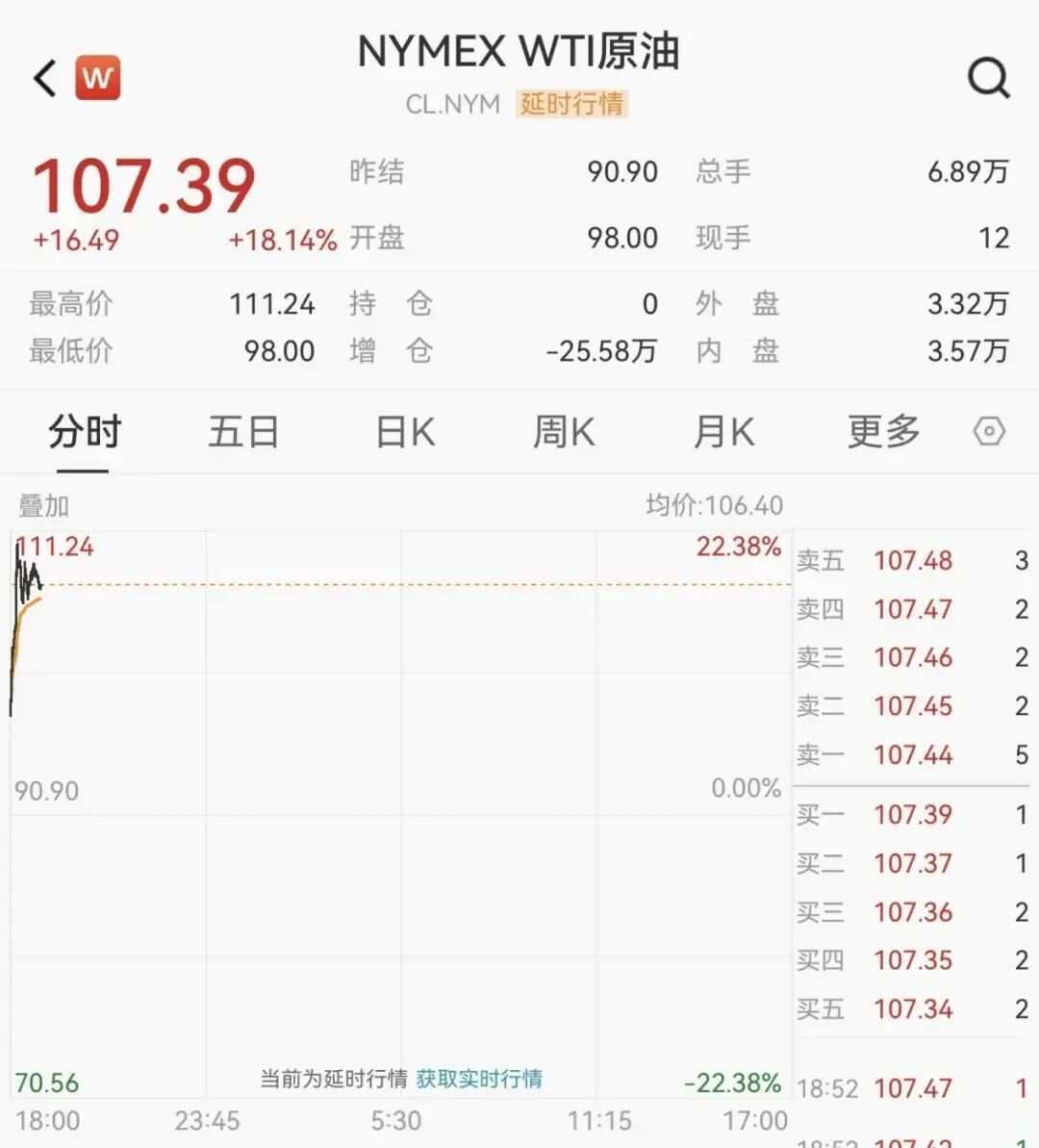
Task: Click the 获取实时行情 link
Action: 480,1080
